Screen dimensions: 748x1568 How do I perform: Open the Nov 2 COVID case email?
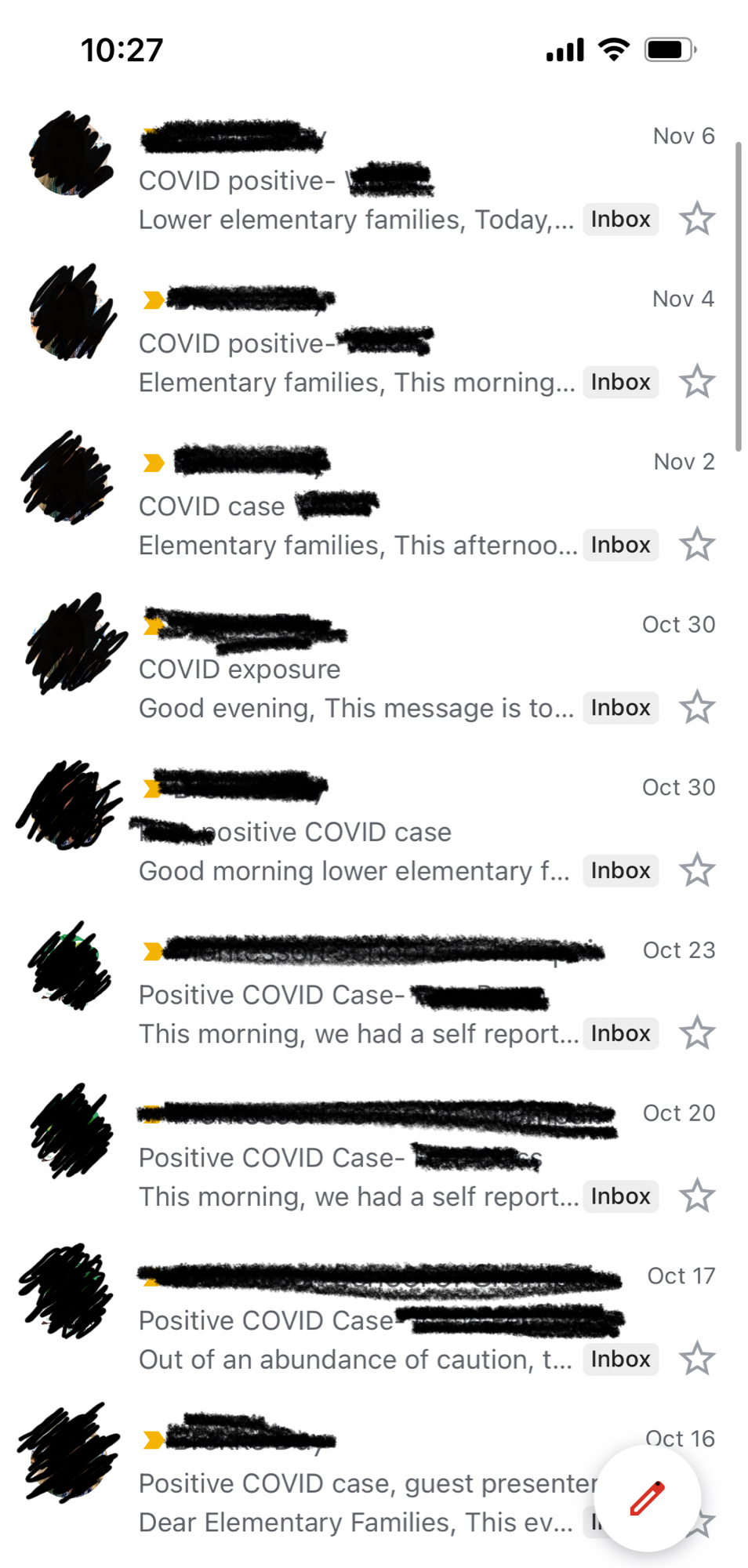coord(353,507)
